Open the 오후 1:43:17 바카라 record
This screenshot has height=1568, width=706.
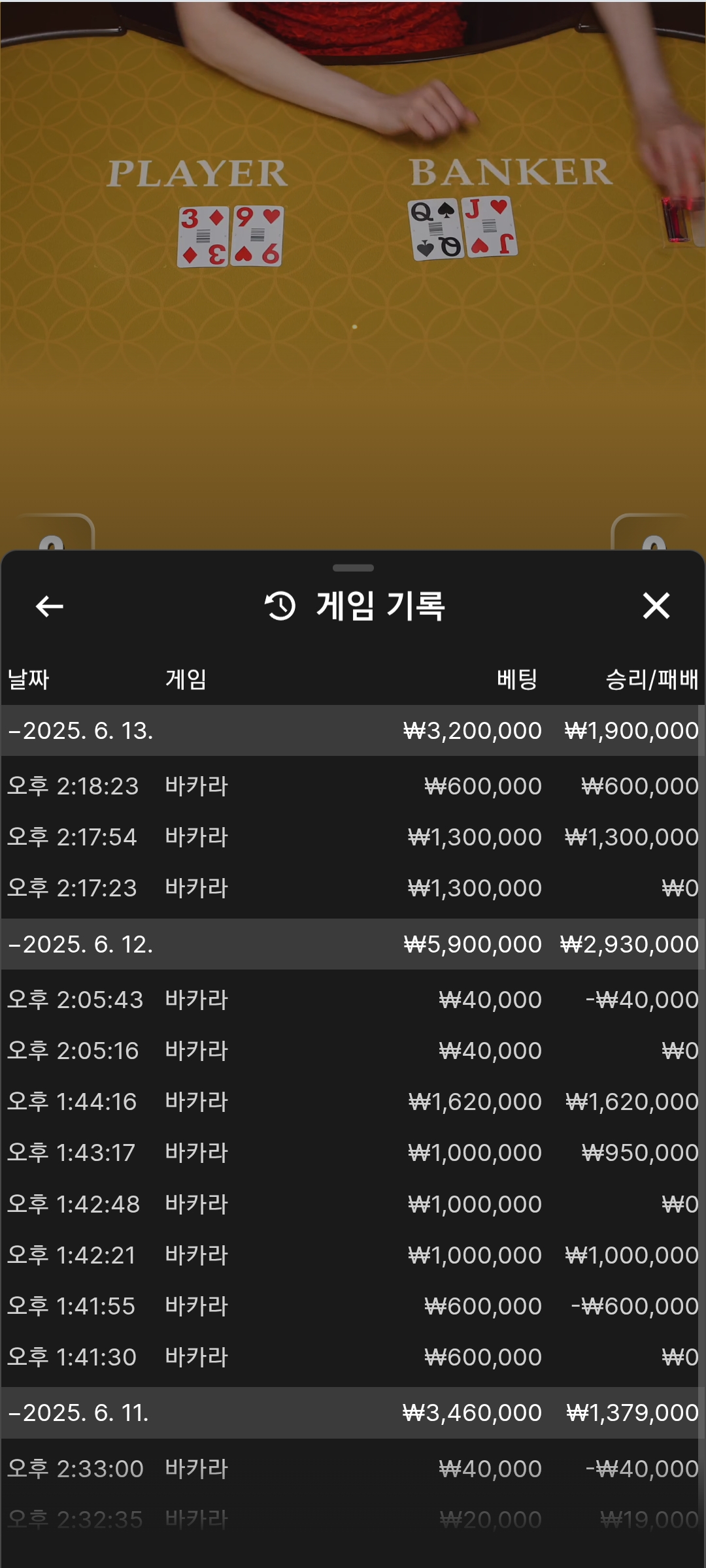click(x=353, y=1152)
